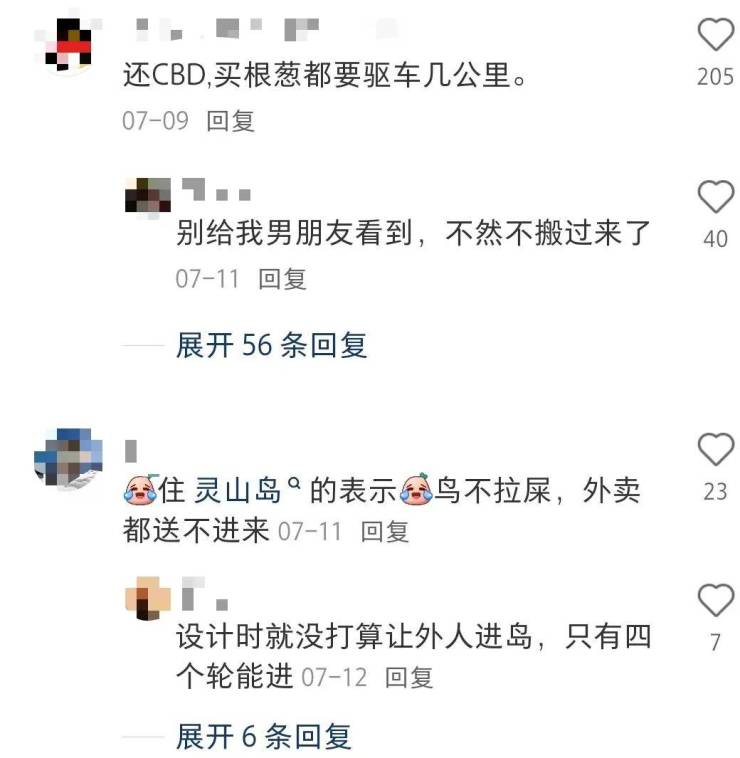Screen dimensions: 740x758
Task: Like the comment about 外卖都送不进来
Action: click(715, 451)
